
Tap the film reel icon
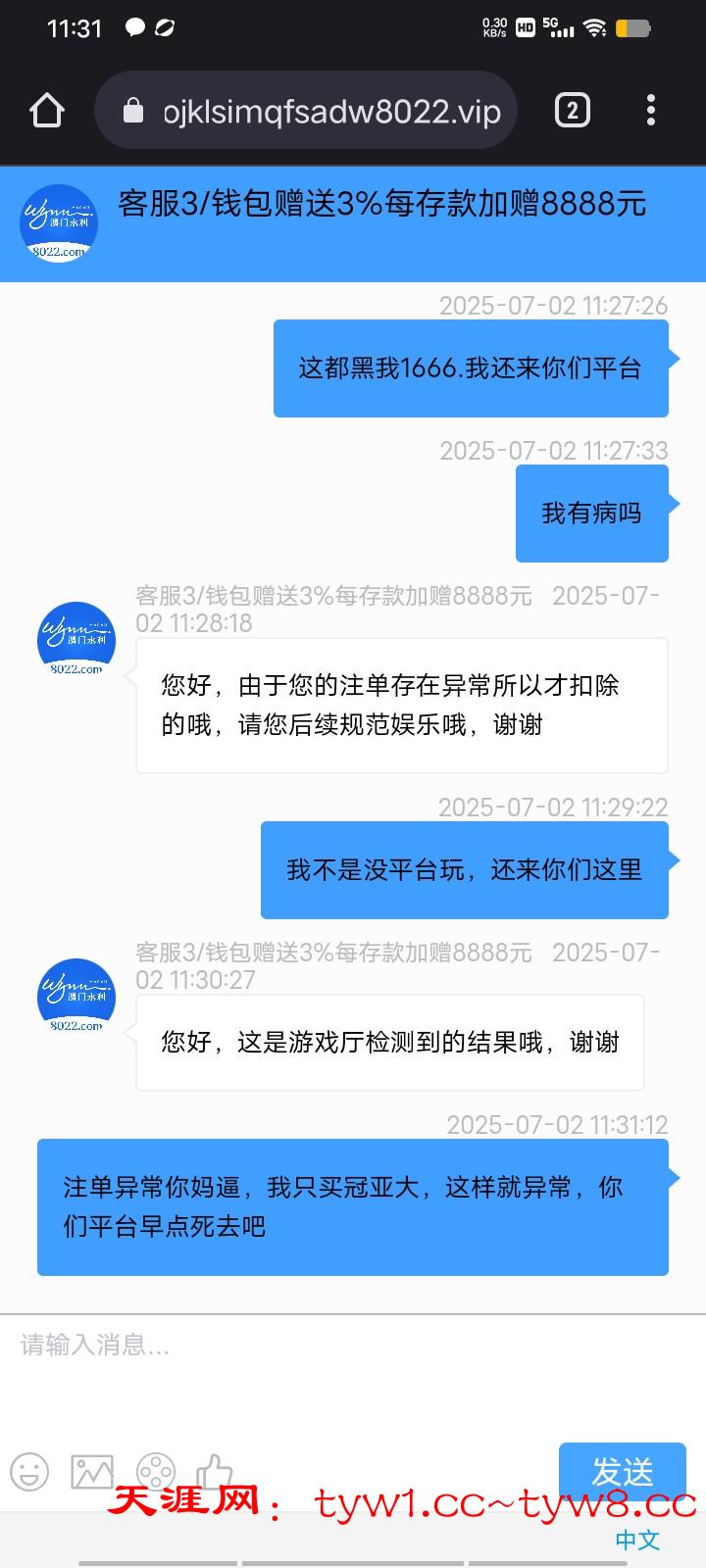[x=155, y=1472]
